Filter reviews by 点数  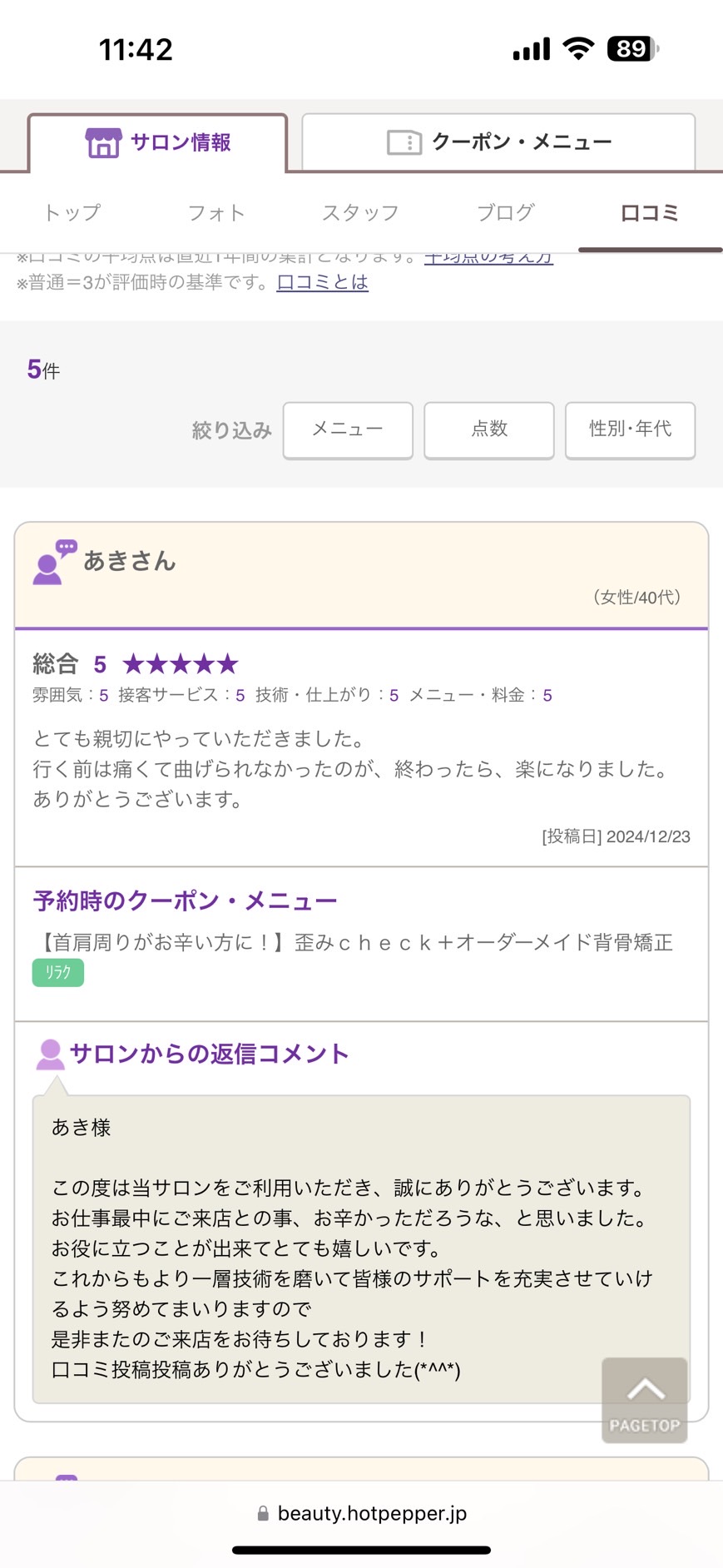489,429
